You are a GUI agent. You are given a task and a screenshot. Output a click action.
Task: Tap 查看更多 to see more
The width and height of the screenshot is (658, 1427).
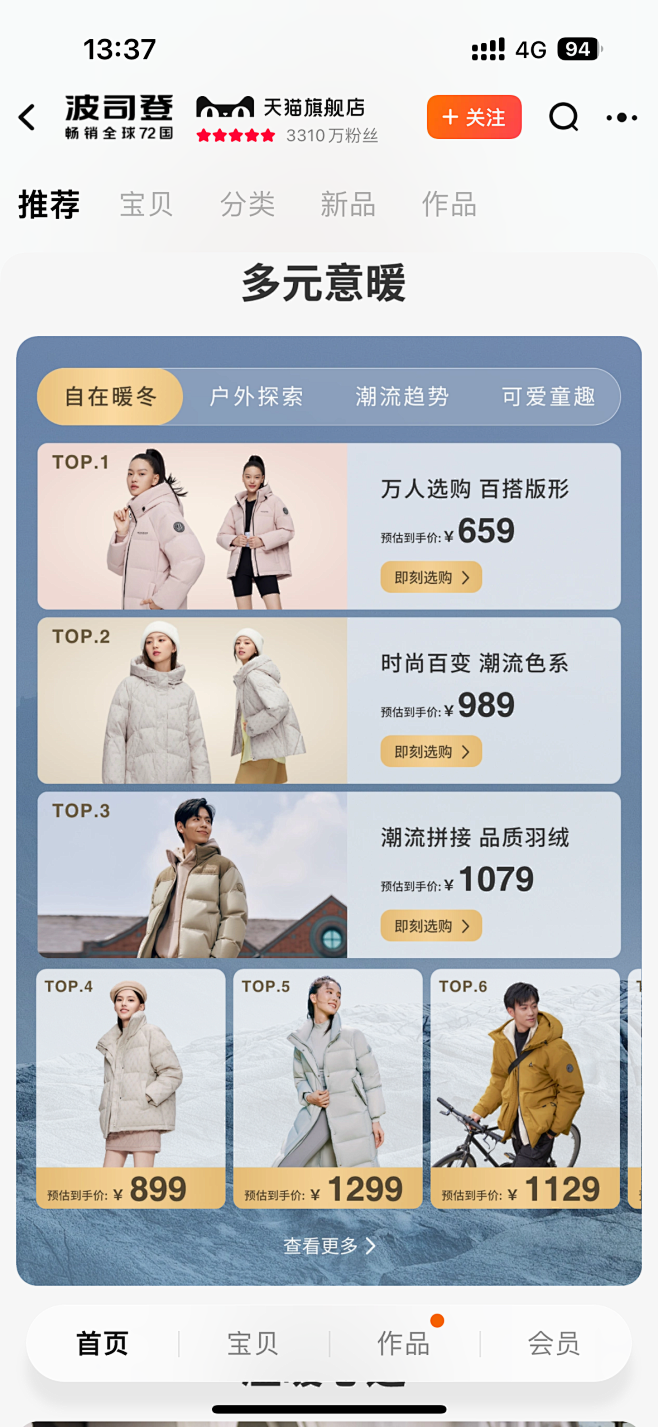[x=329, y=1246]
